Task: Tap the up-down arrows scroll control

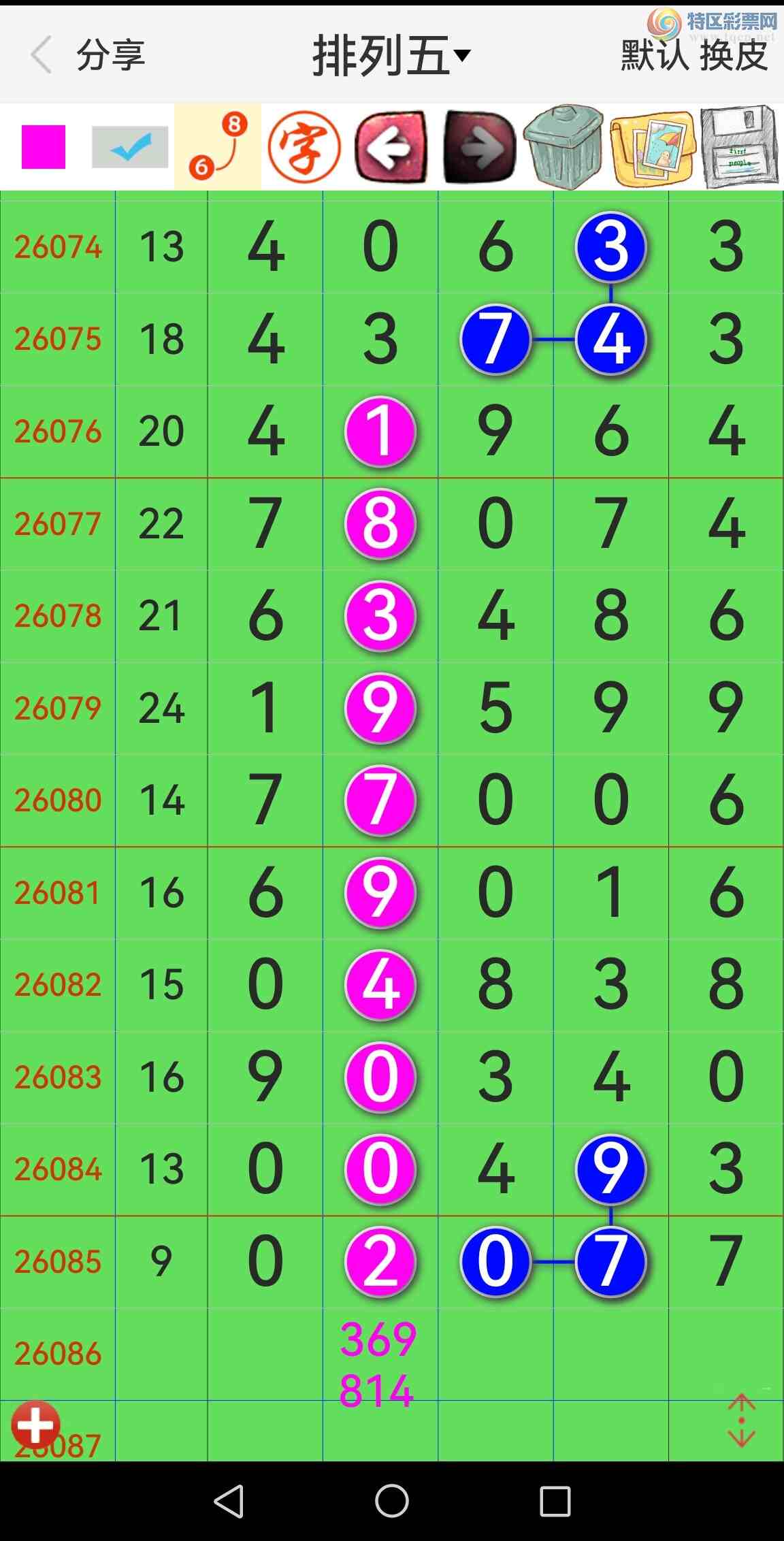Action: click(x=741, y=1421)
